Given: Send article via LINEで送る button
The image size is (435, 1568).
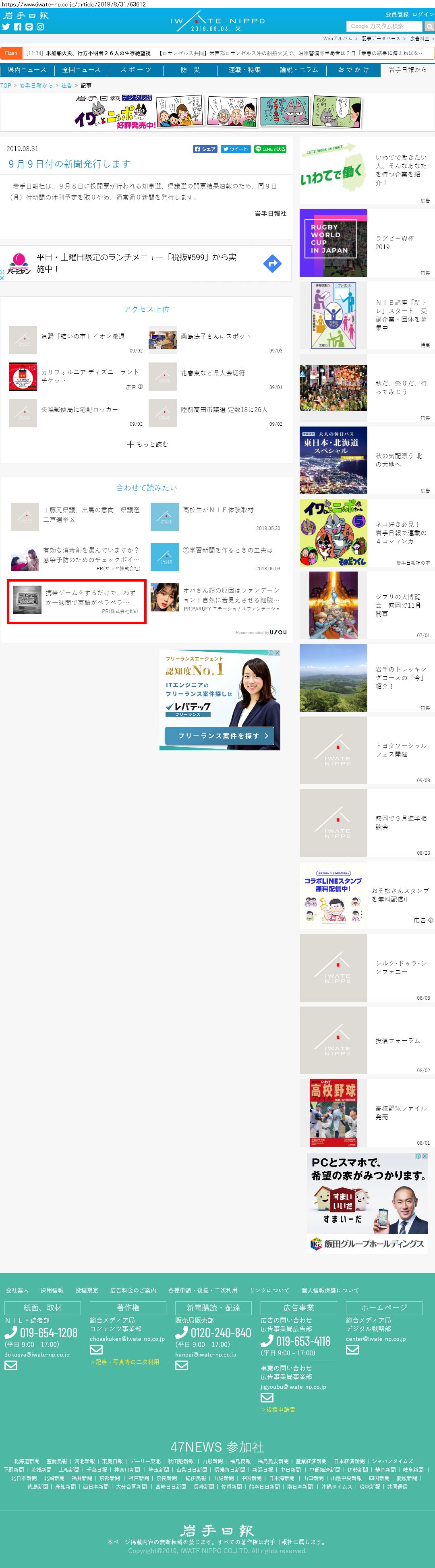Looking at the screenshot, I should coord(269,149).
